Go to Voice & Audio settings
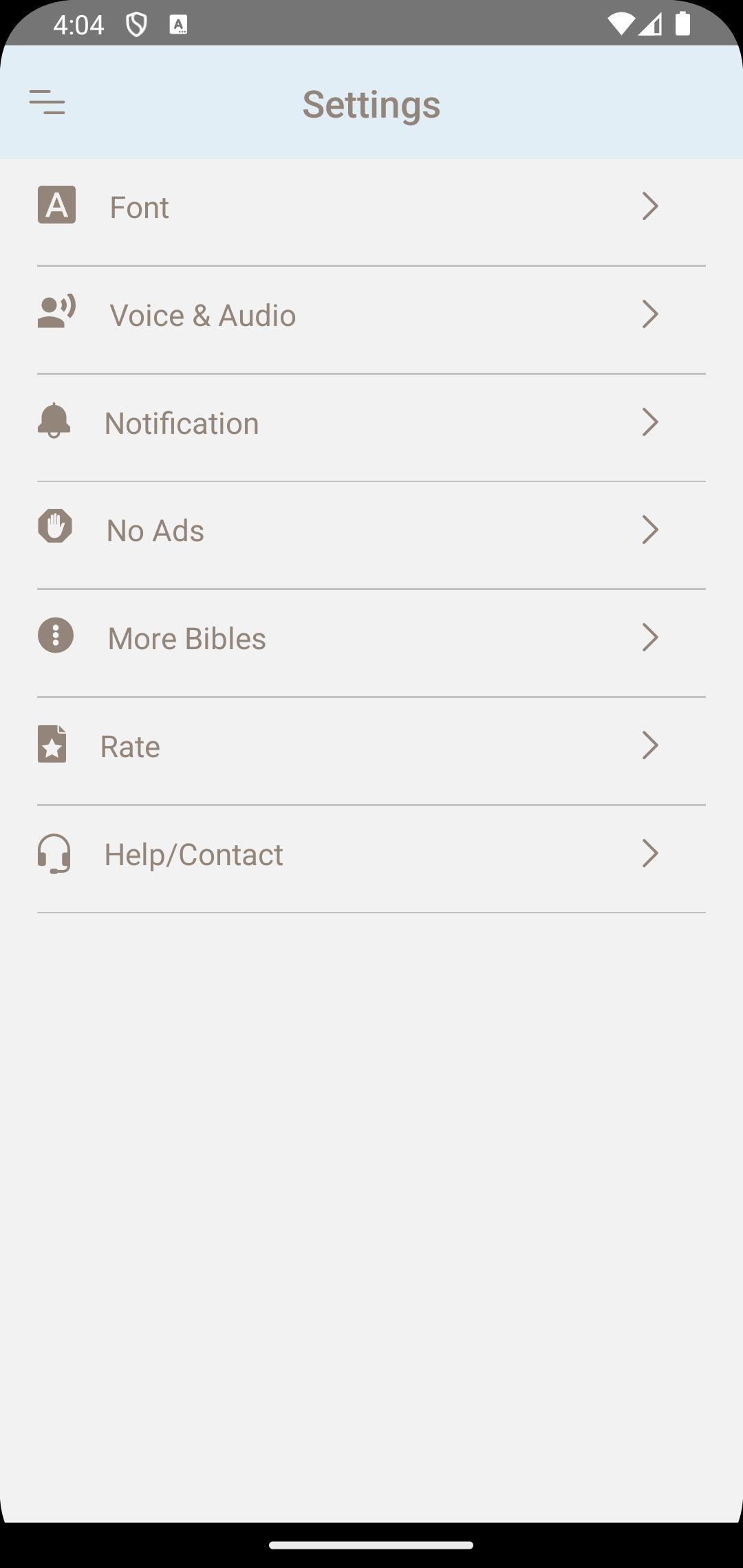The image size is (743, 1568). (x=371, y=315)
